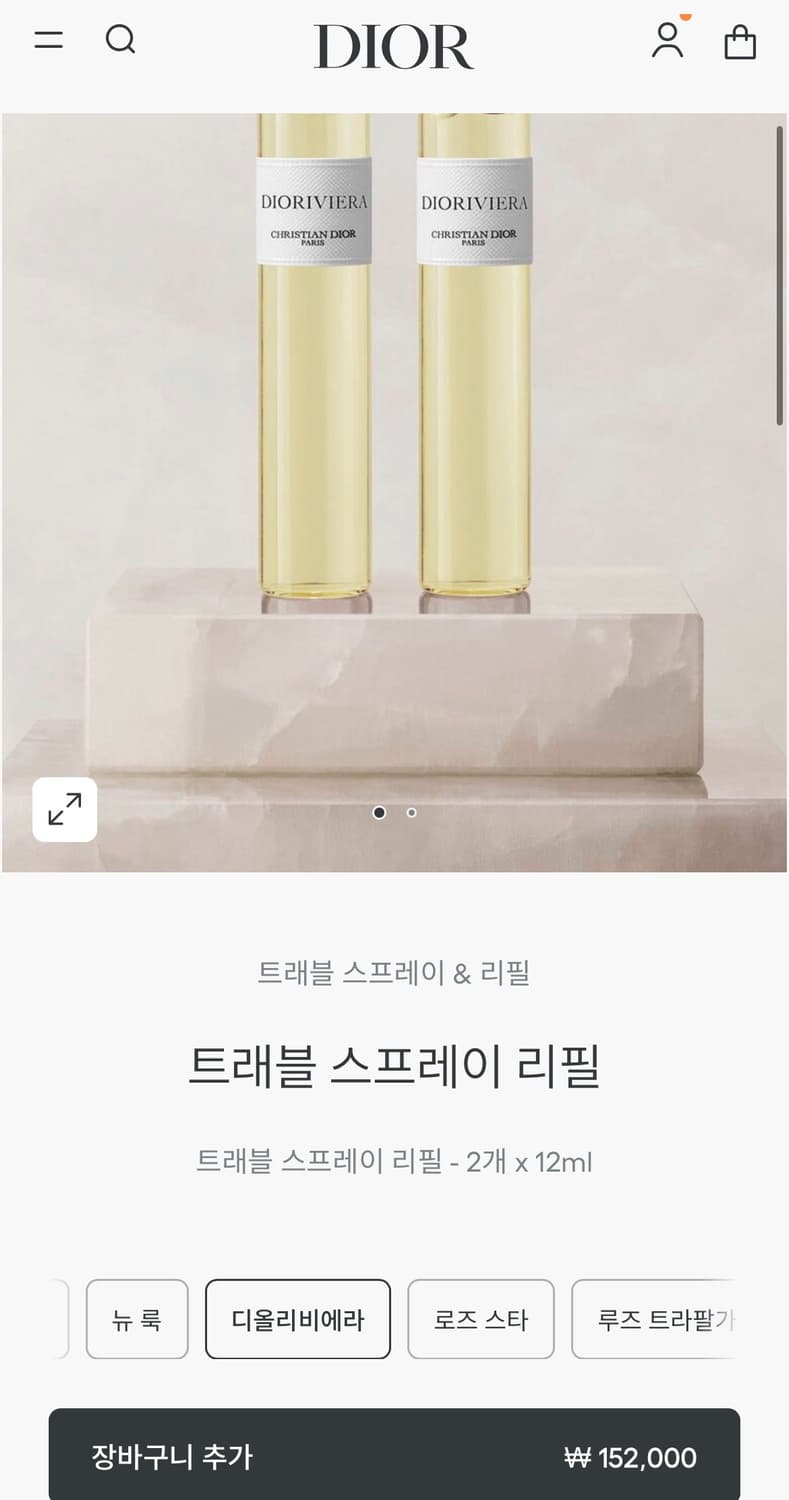
Task: Open the hamburger navigation menu
Action: pyautogui.click(x=47, y=40)
